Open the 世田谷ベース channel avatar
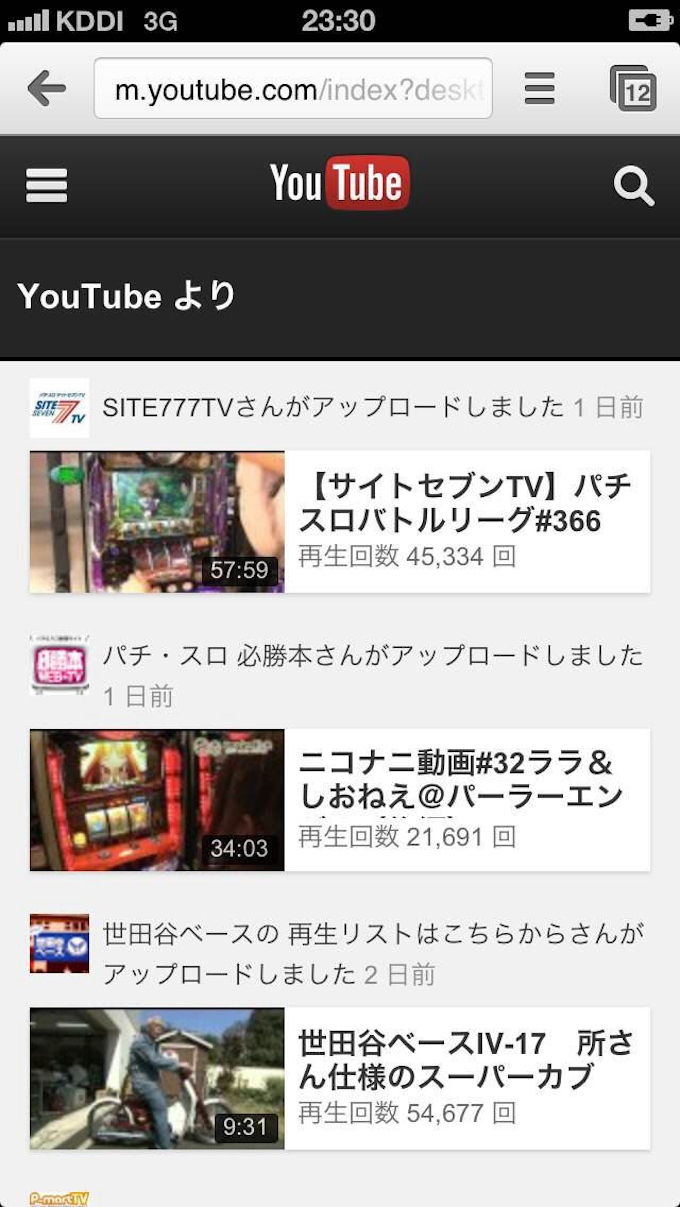 [x=59, y=943]
